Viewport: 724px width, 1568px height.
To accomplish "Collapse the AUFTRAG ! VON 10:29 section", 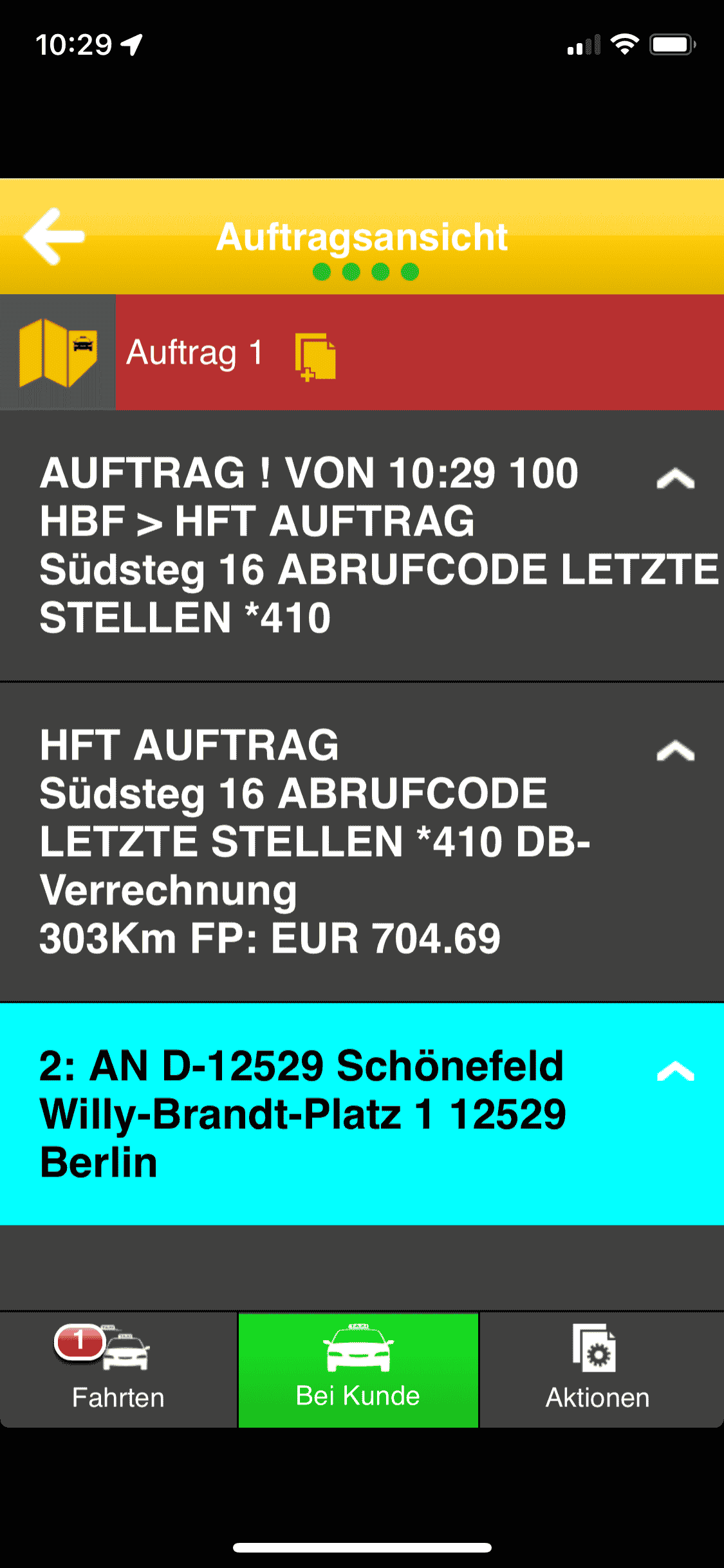I will point(675,479).
